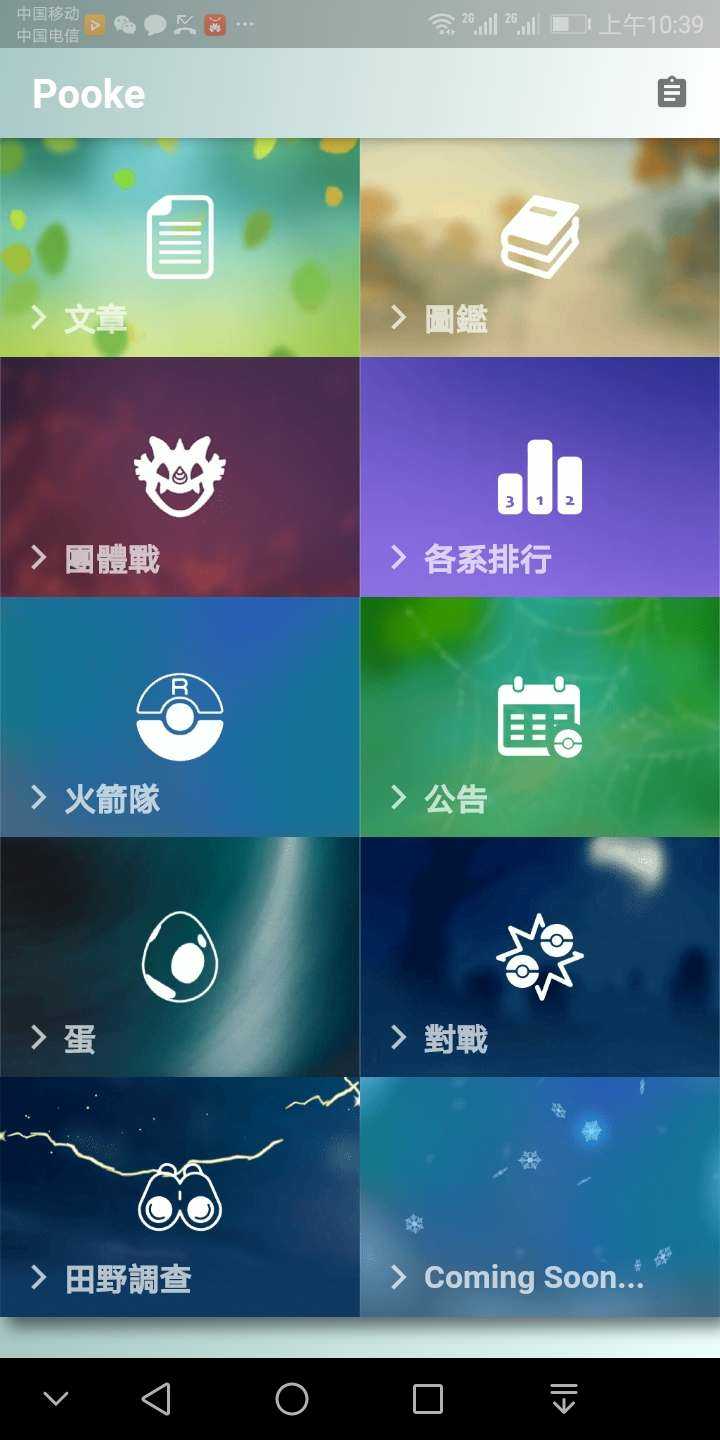Open the 蛋 eggs tile
The height and width of the screenshot is (1440, 720).
[180, 958]
